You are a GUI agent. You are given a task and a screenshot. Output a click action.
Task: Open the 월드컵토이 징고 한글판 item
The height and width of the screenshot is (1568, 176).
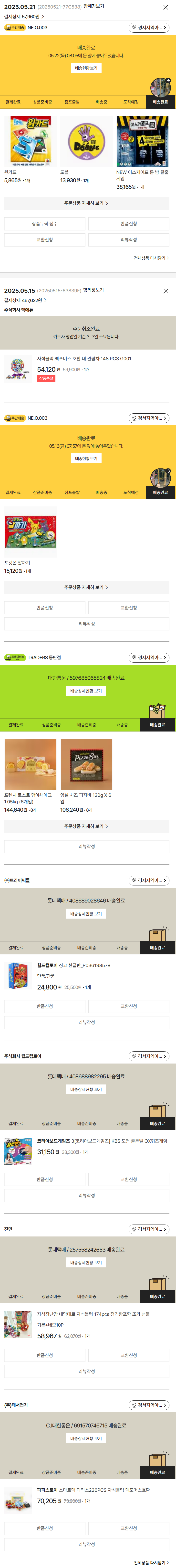73,965
